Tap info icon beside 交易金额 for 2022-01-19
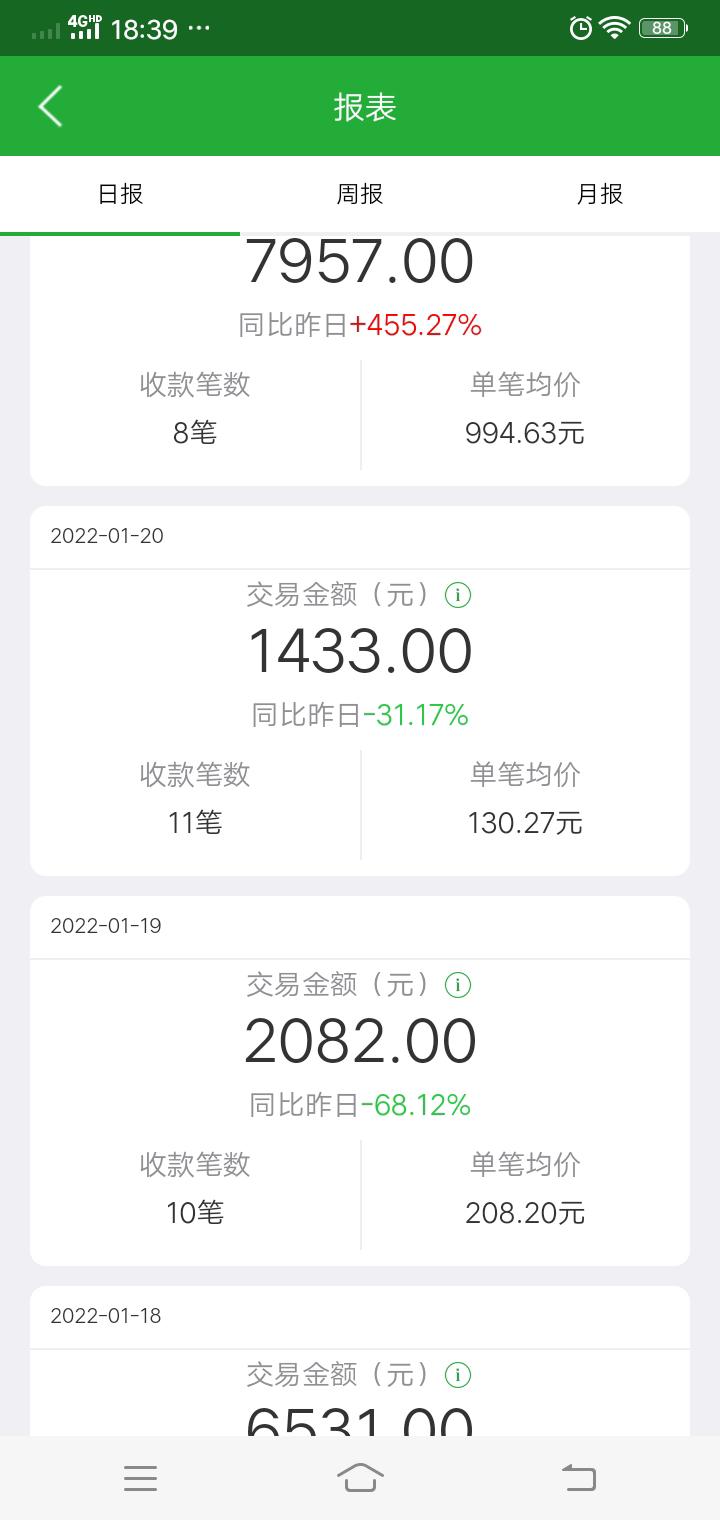 point(457,986)
